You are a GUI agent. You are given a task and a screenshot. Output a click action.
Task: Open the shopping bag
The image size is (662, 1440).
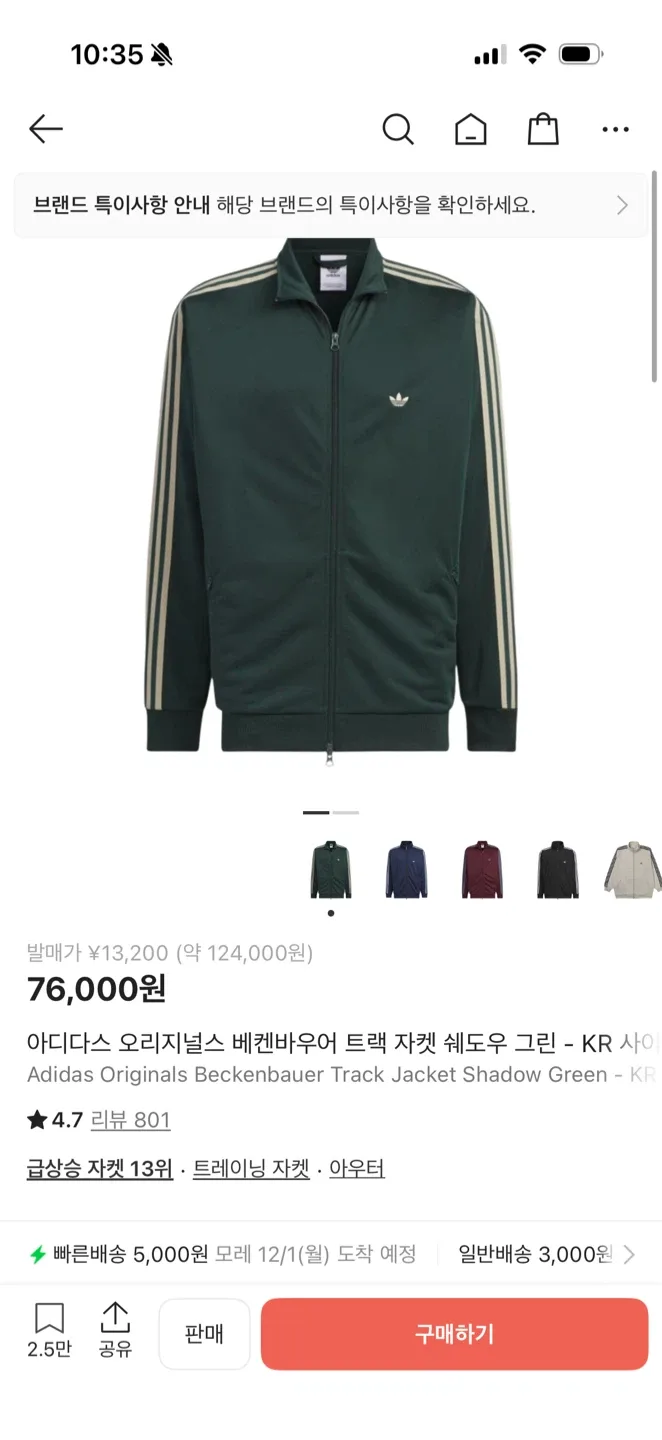pos(543,129)
